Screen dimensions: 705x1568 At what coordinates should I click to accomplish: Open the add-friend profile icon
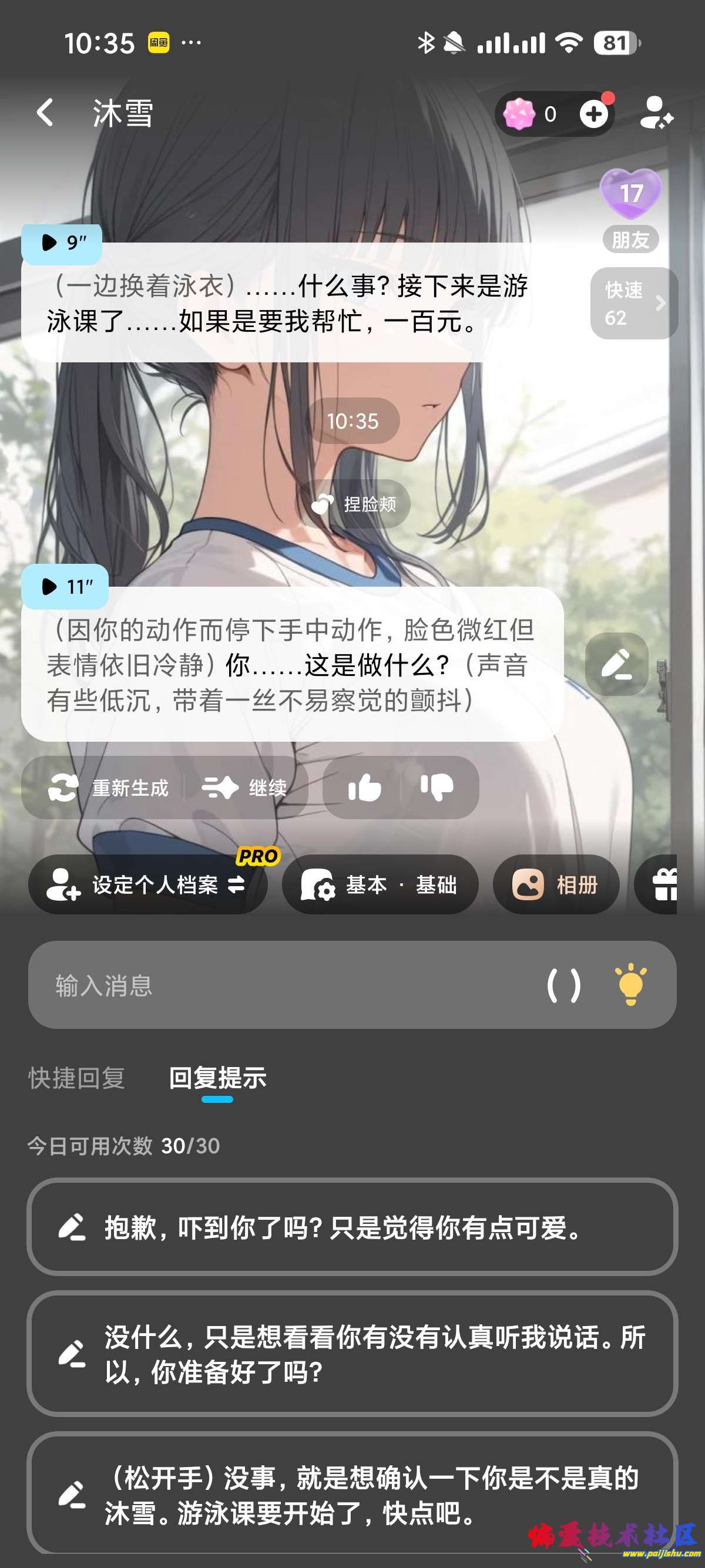[656, 113]
